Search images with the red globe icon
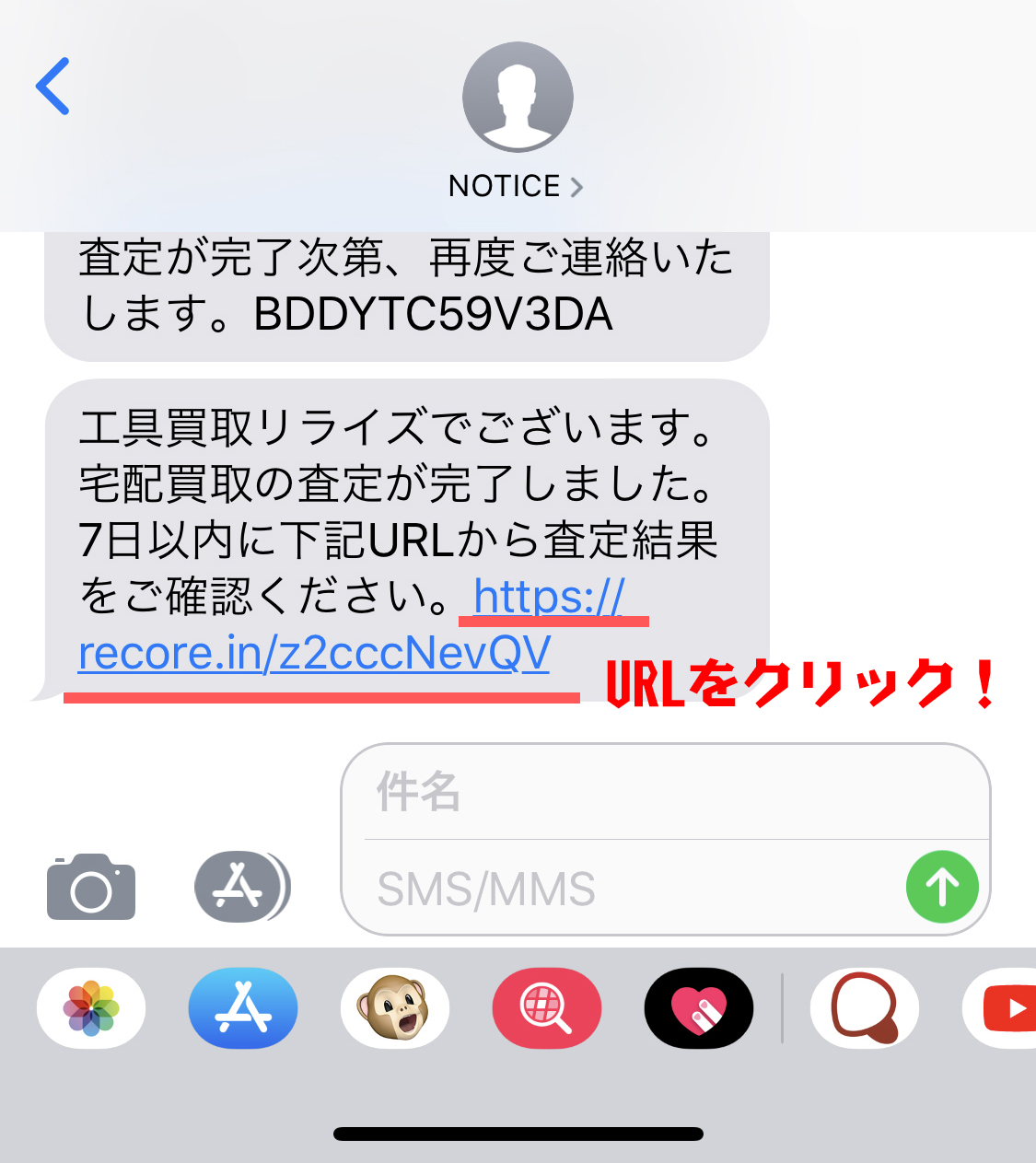Viewport: 1036px width, 1163px height. pos(547,1008)
